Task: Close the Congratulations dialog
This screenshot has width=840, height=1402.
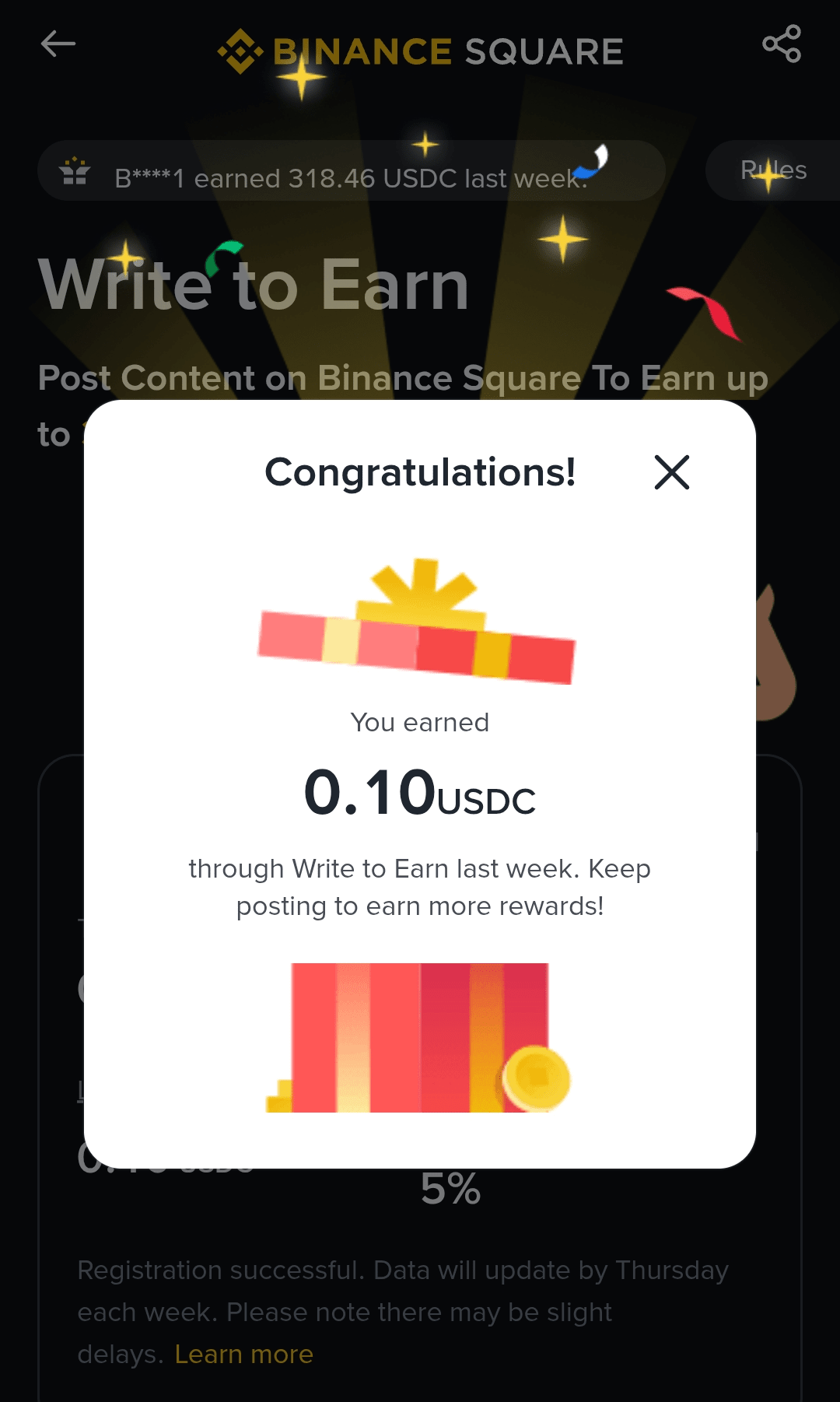Action: pyautogui.click(x=672, y=472)
